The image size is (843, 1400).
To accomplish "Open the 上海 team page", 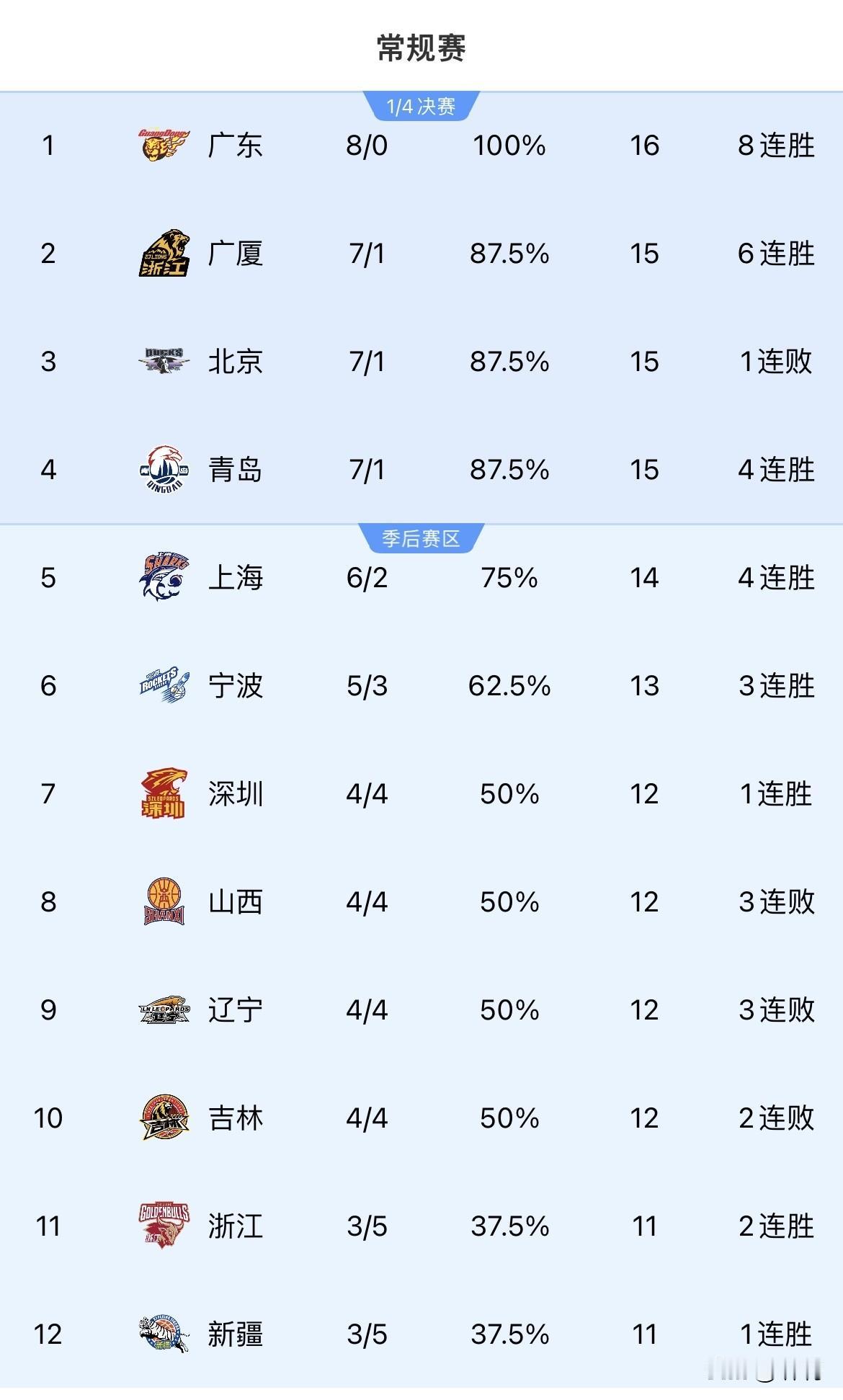I will [x=236, y=577].
